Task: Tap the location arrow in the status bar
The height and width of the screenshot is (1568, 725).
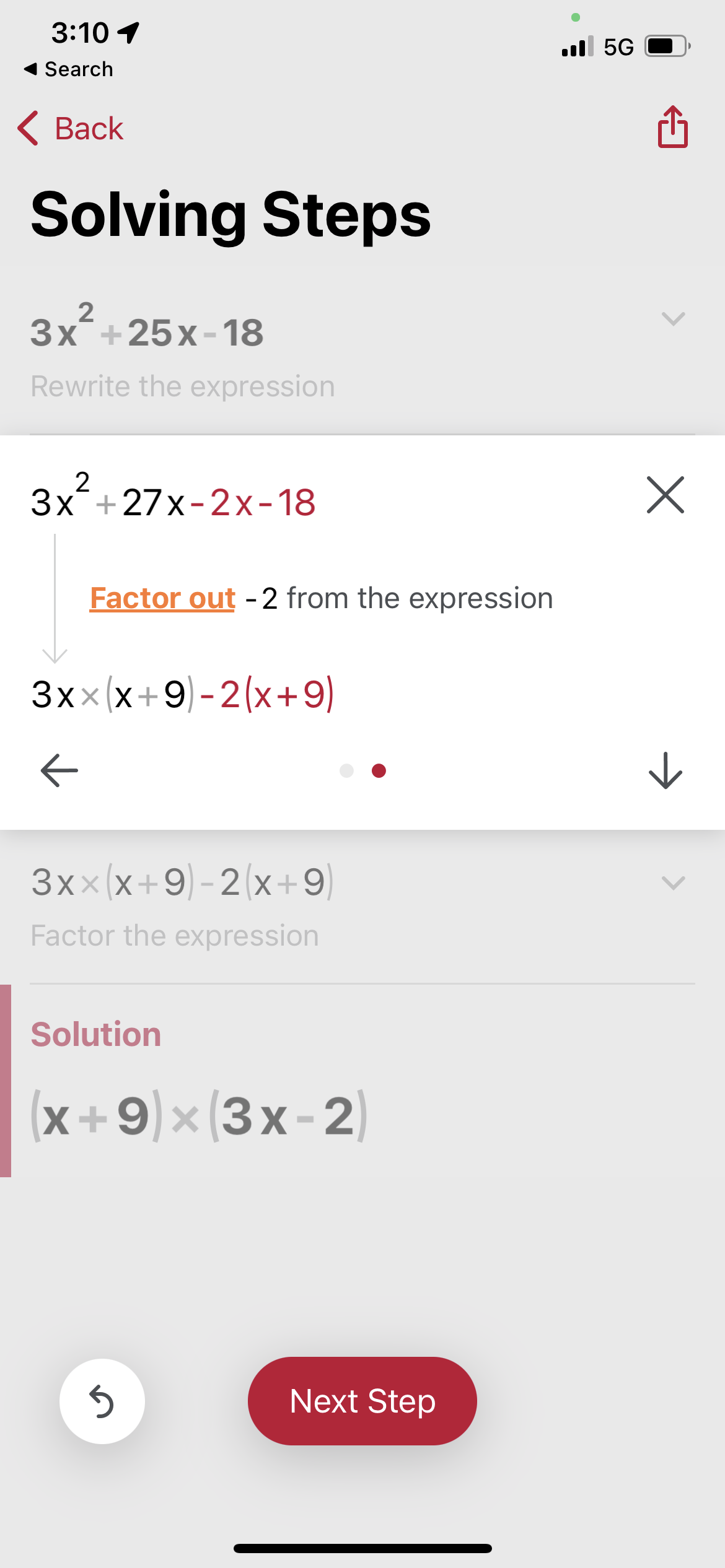Action: point(128,32)
